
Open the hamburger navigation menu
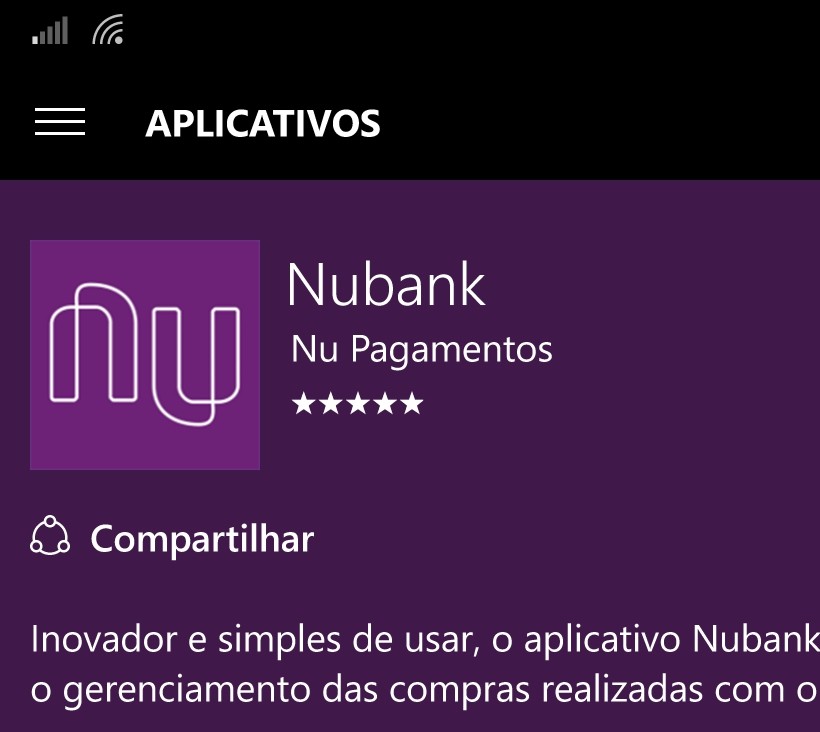pos(60,123)
